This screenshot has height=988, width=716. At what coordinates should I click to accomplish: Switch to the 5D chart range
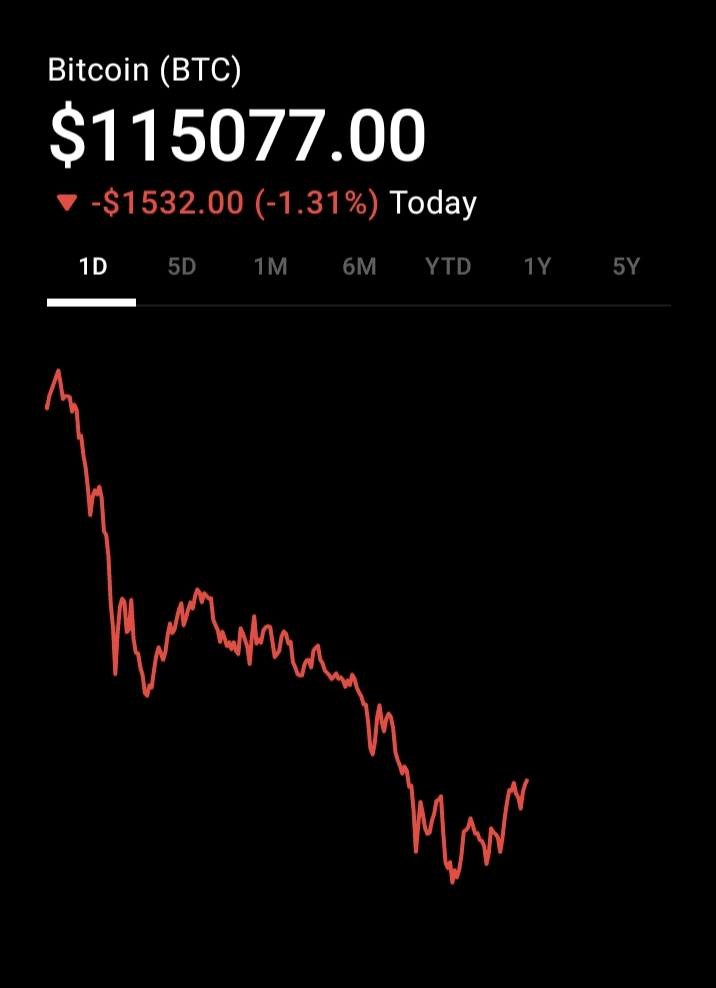[x=181, y=268]
